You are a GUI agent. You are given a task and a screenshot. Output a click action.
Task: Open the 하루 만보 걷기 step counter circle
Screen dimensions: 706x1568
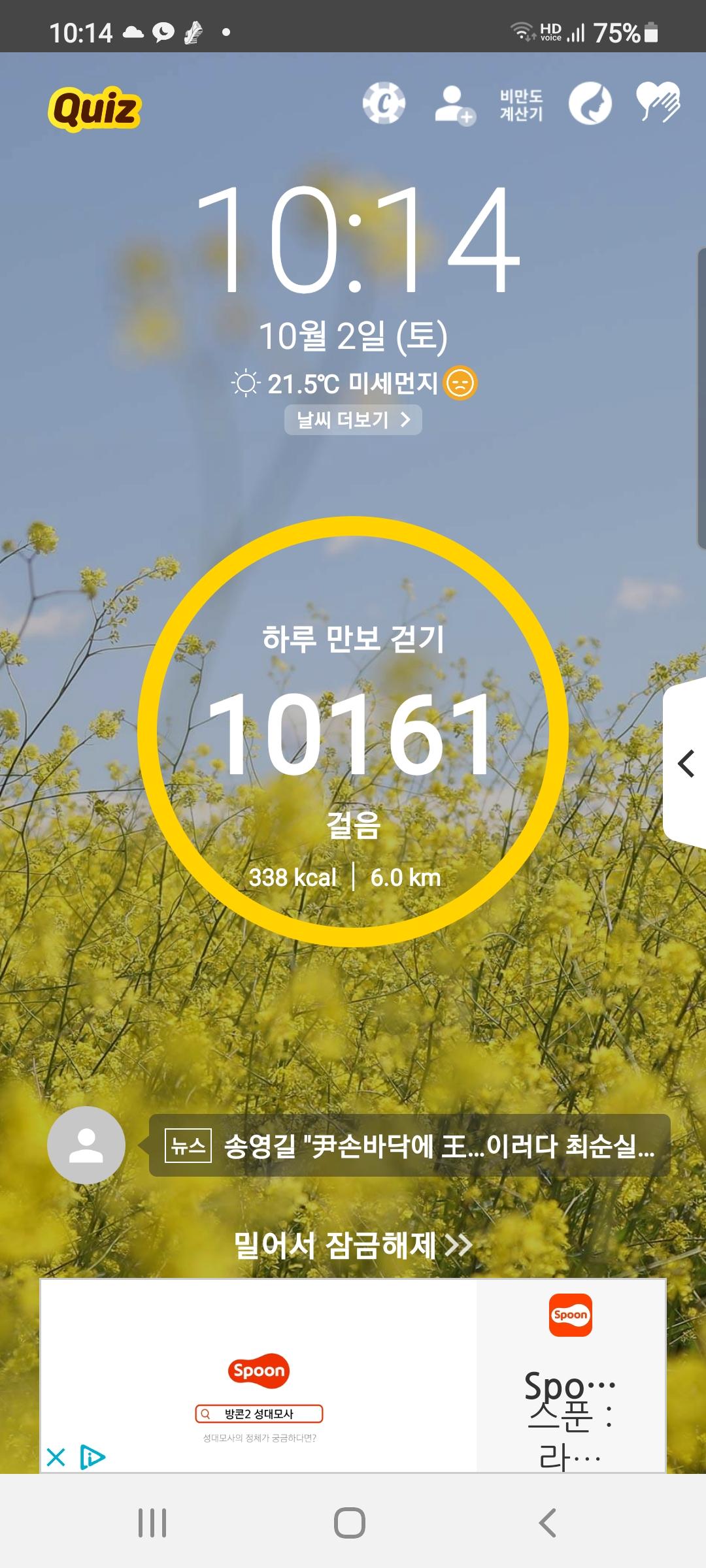tap(353, 732)
